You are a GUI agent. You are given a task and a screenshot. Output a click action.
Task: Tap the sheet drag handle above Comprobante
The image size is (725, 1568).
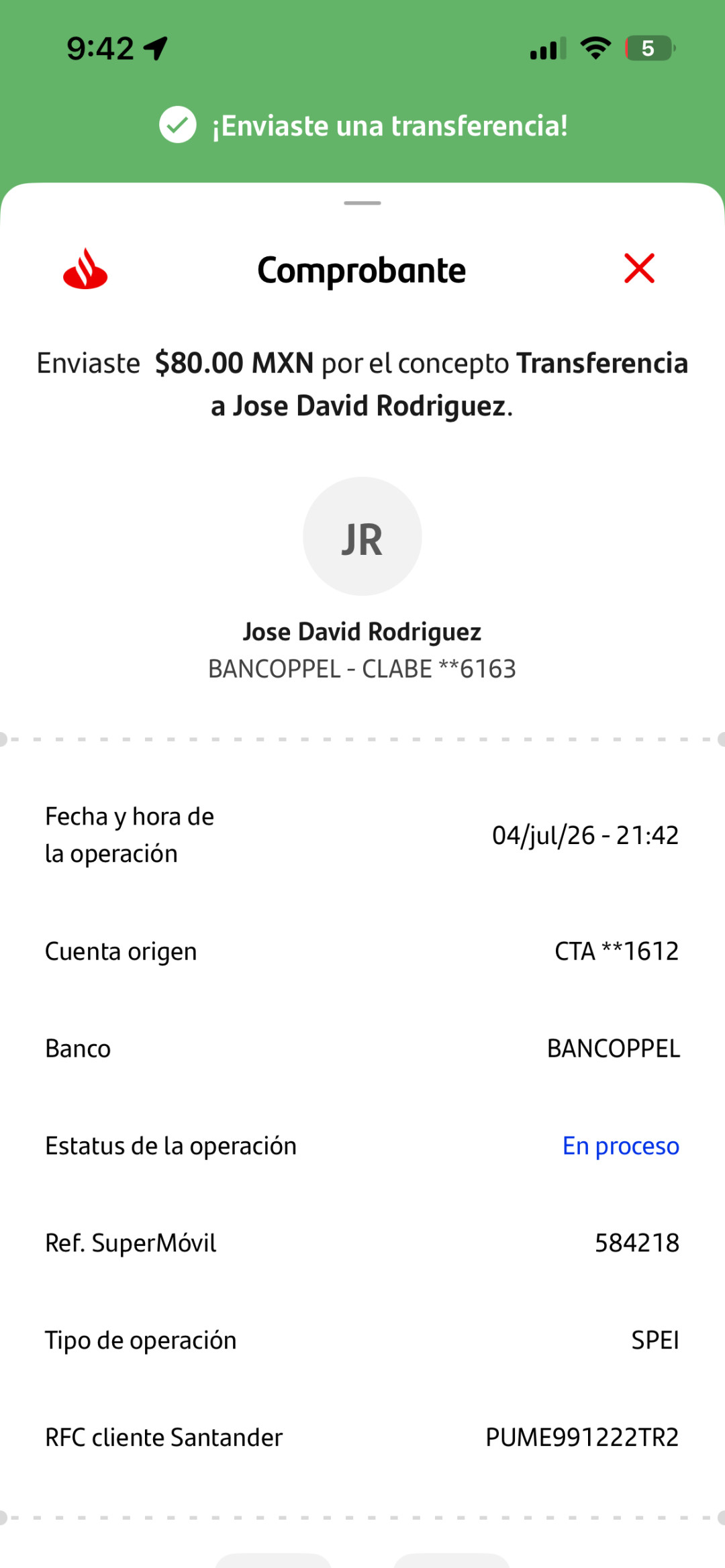[x=362, y=203]
